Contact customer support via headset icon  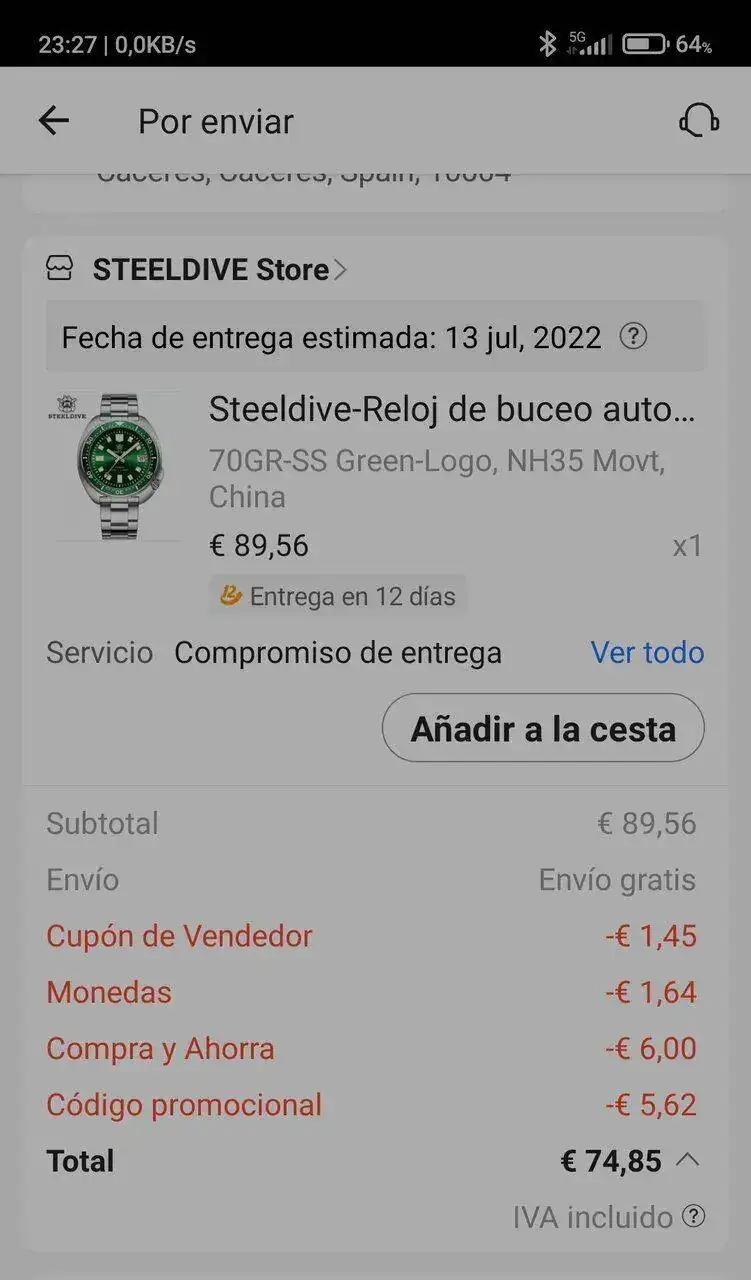(x=698, y=121)
